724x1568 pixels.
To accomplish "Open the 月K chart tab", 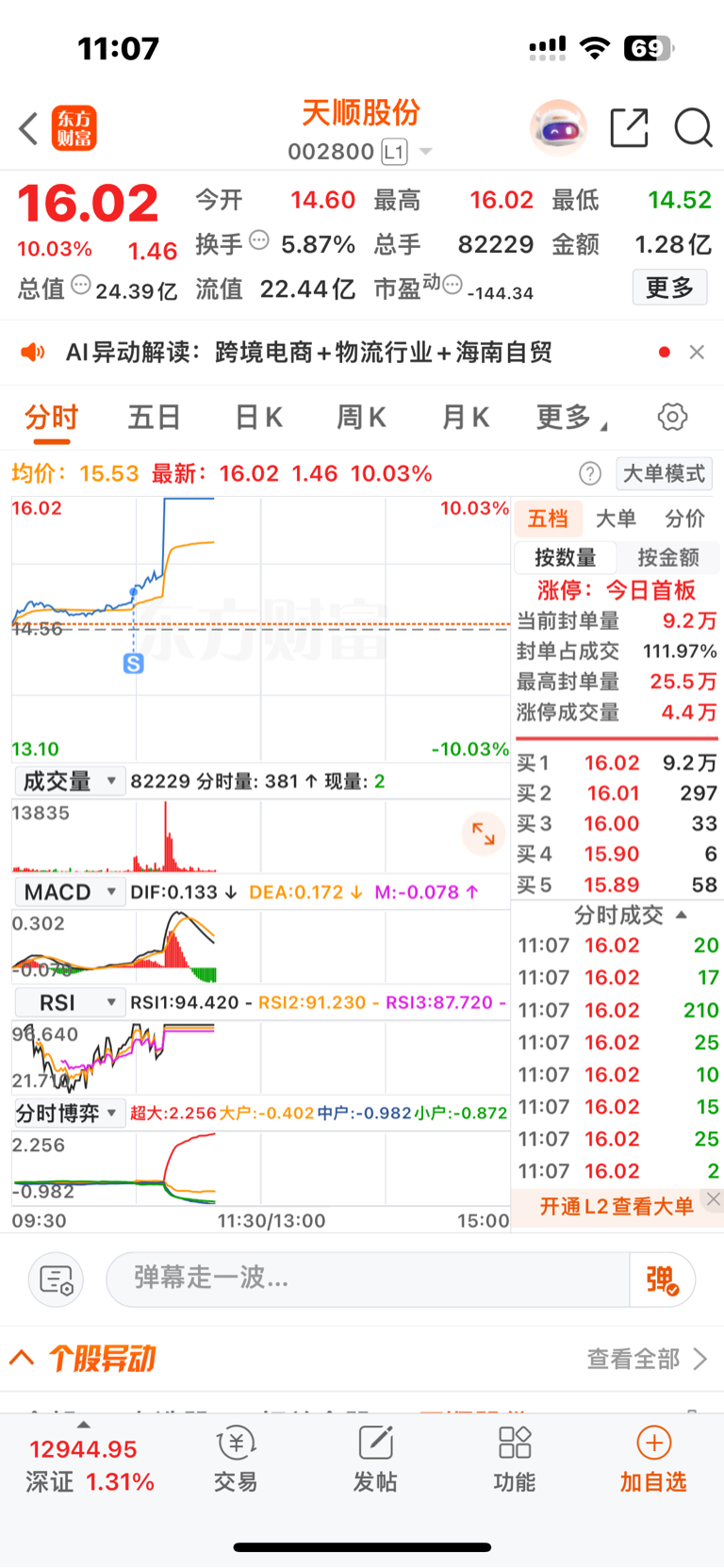I will point(466,417).
